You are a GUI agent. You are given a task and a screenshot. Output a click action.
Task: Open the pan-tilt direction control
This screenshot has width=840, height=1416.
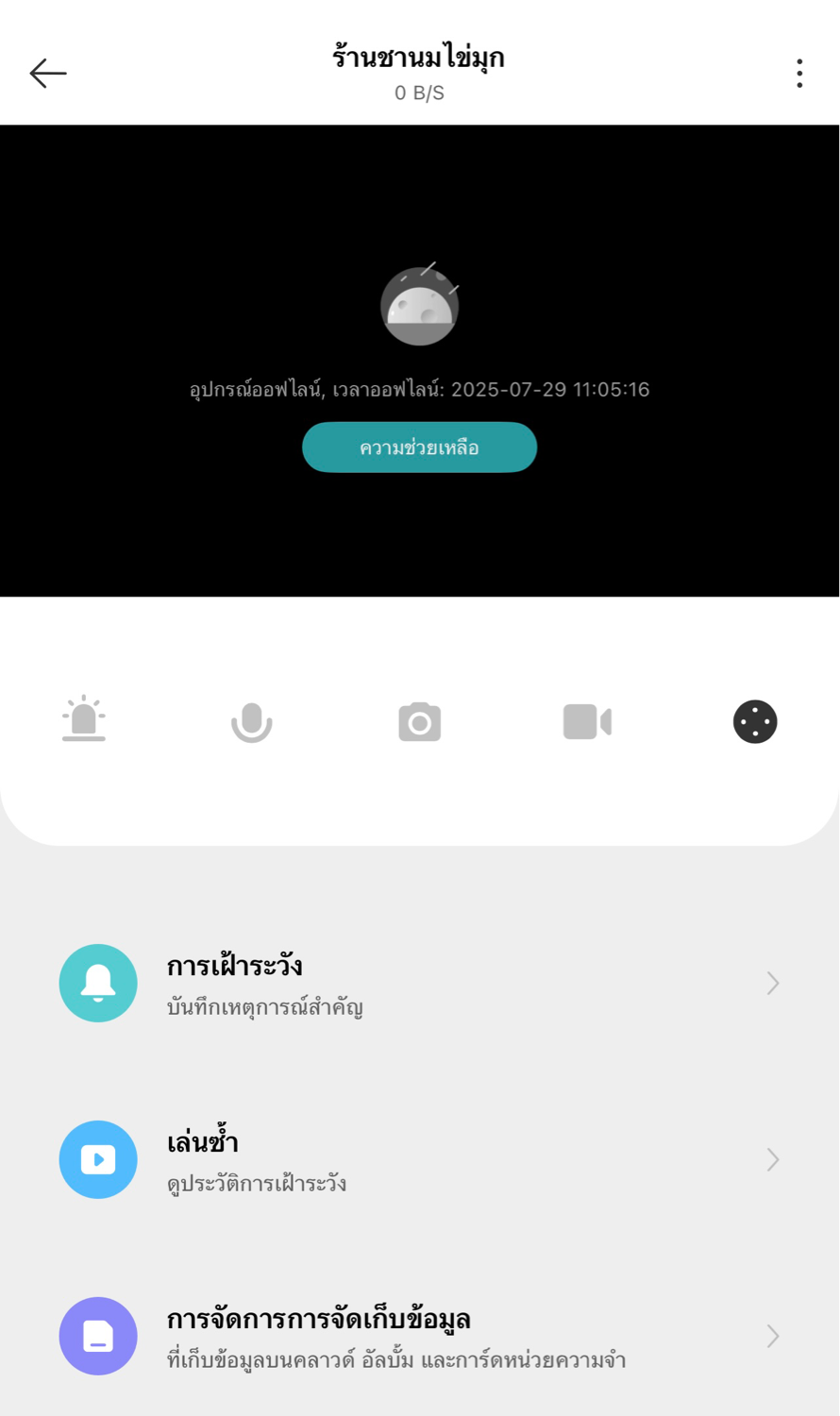(x=755, y=722)
